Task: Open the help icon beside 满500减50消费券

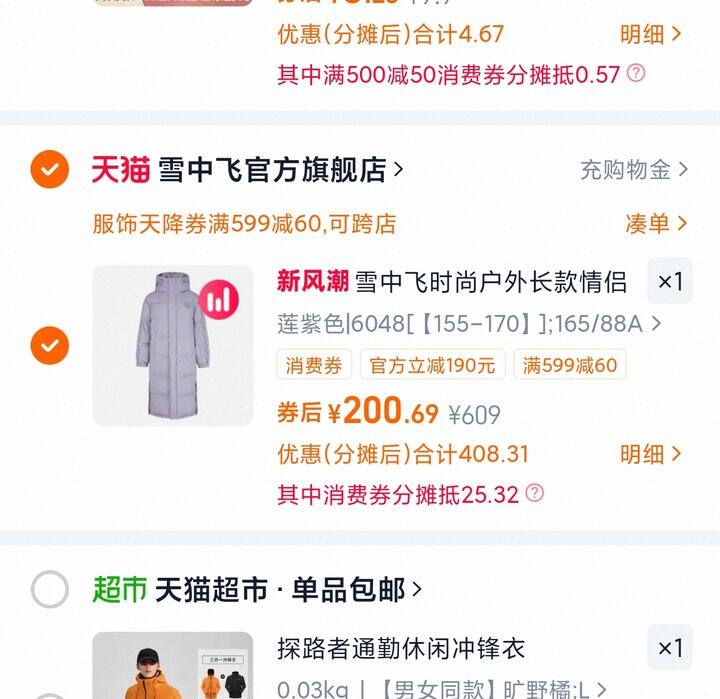Action: tap(636, 73)
